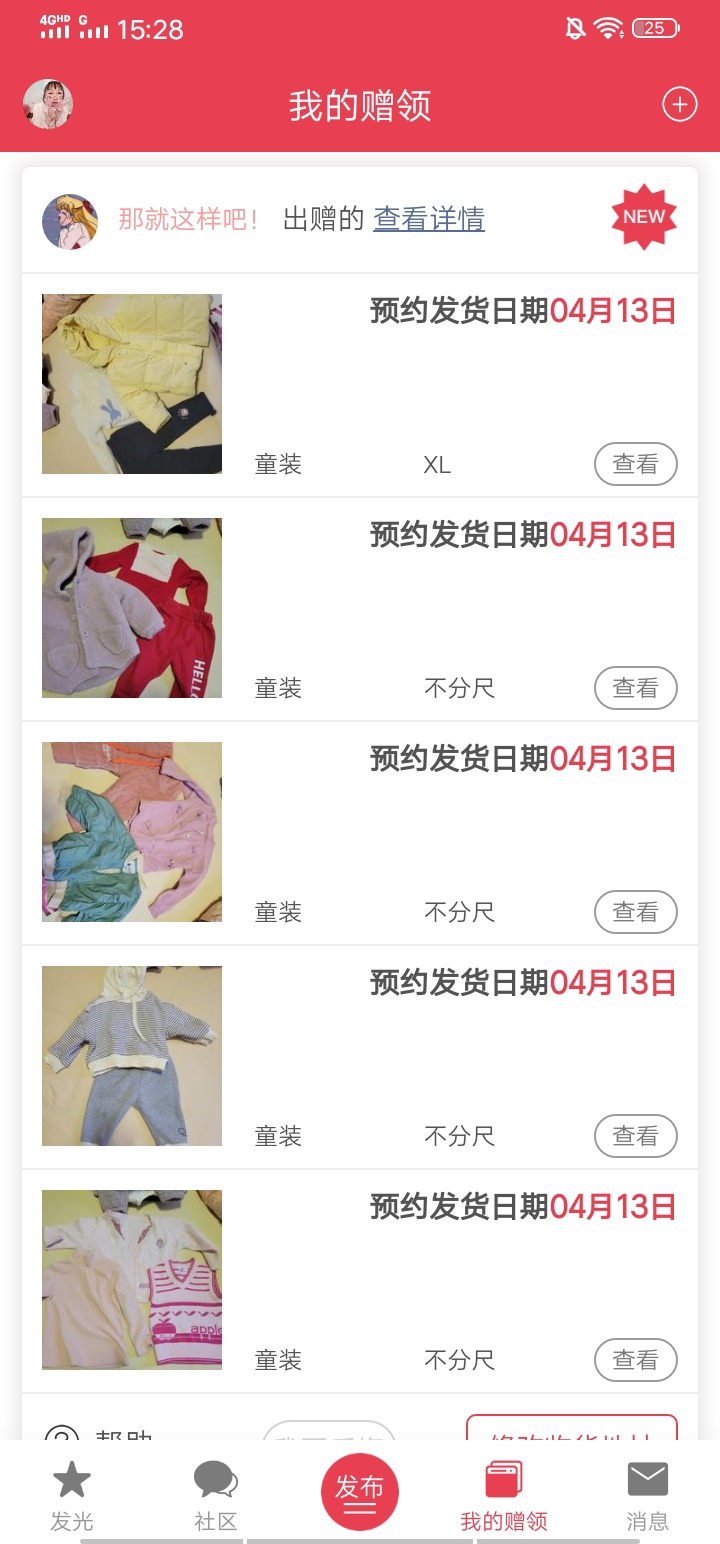The height and width of the screenshot is (1544, 720).
Task: Go to the 社区 community tab
Action: click(216, 1495)
